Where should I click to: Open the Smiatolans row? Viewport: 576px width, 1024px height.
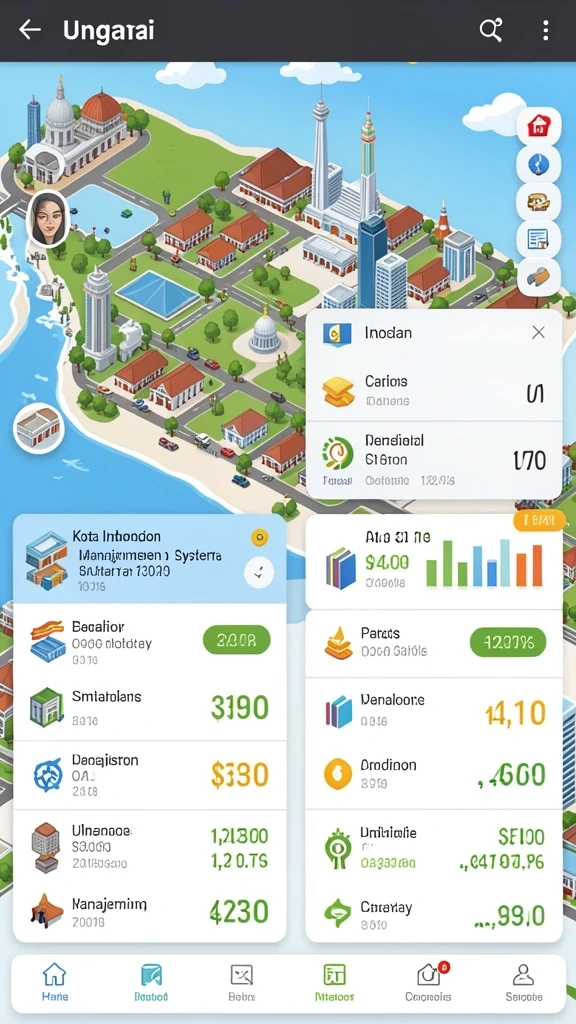[150, 707]
